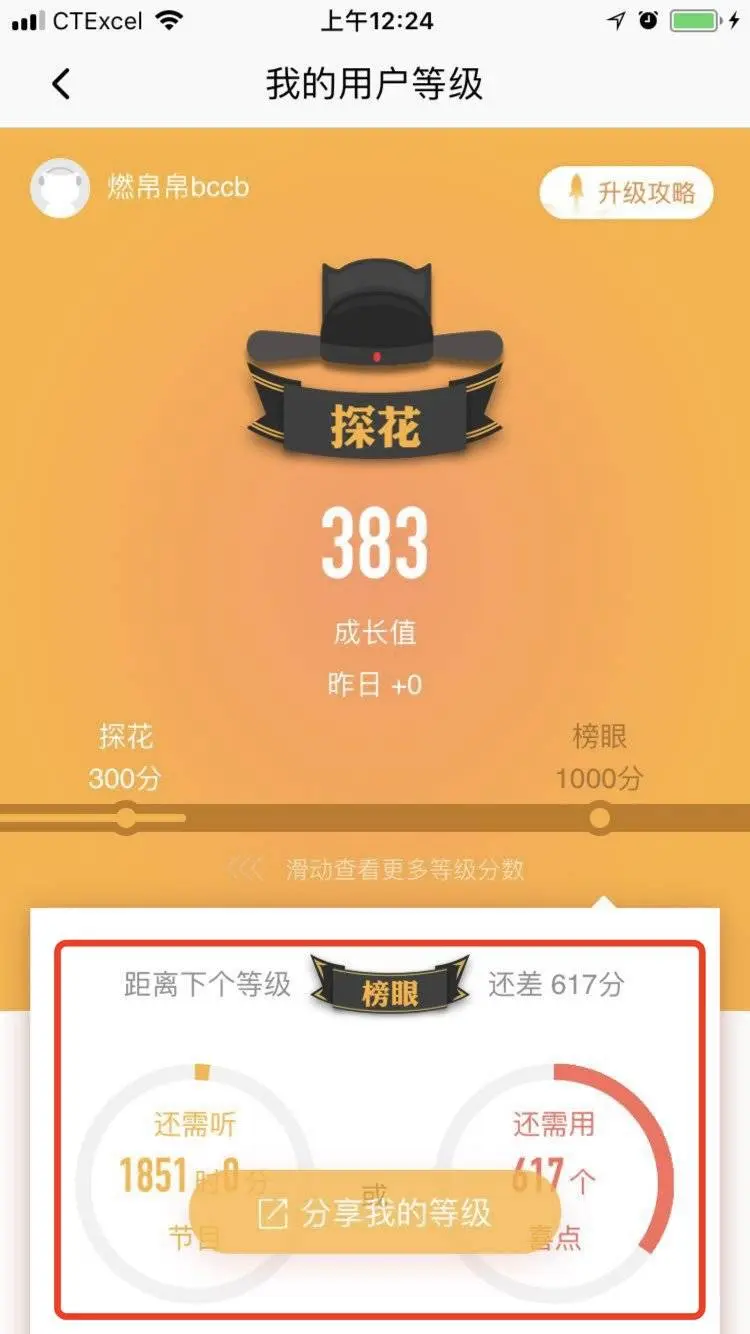Select the 探花 300分 level marker
The image size is (750, 1334).
tap(126, 756)
